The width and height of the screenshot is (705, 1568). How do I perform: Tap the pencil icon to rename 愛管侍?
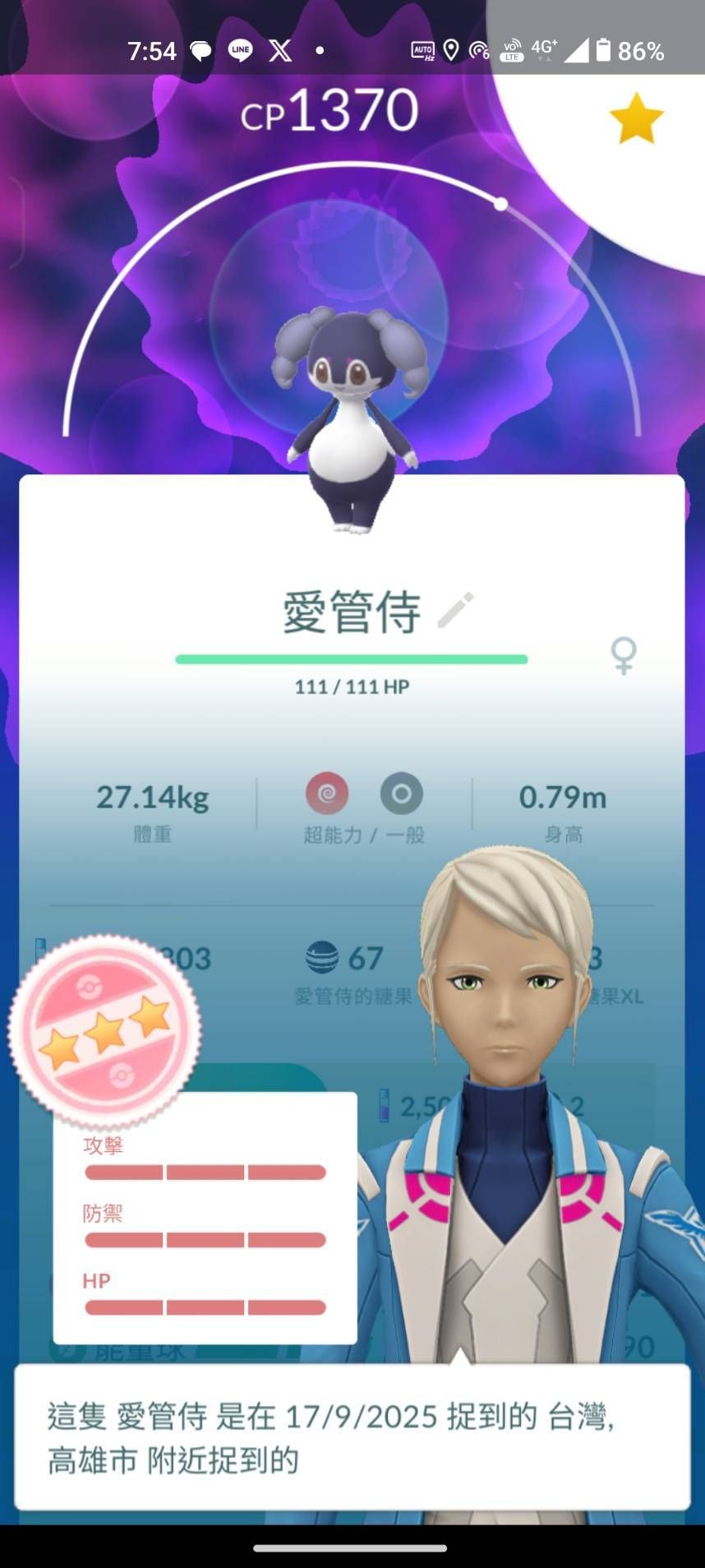coord(455,610)
